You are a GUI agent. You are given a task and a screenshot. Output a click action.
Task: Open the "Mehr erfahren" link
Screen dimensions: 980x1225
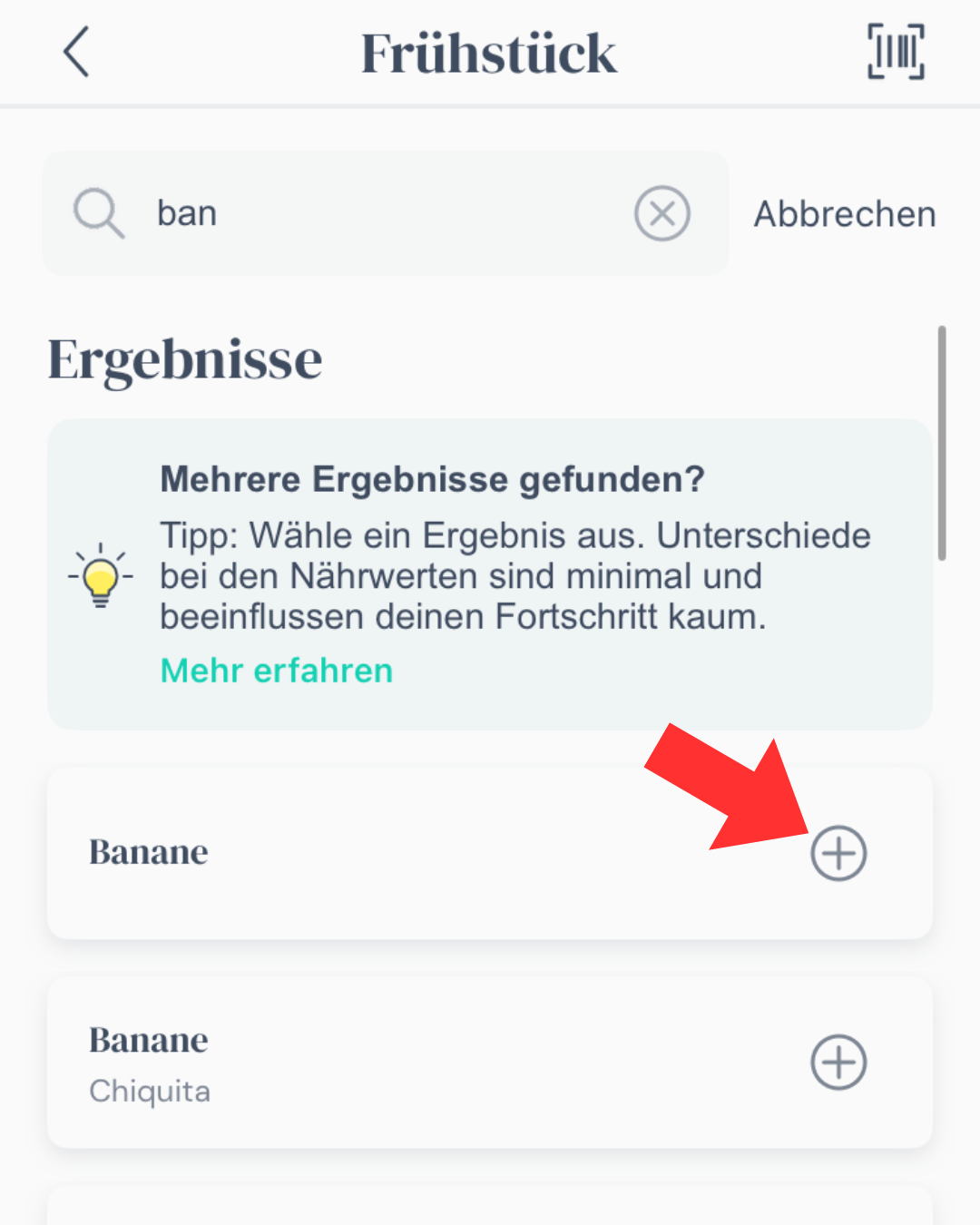(277, 671)
